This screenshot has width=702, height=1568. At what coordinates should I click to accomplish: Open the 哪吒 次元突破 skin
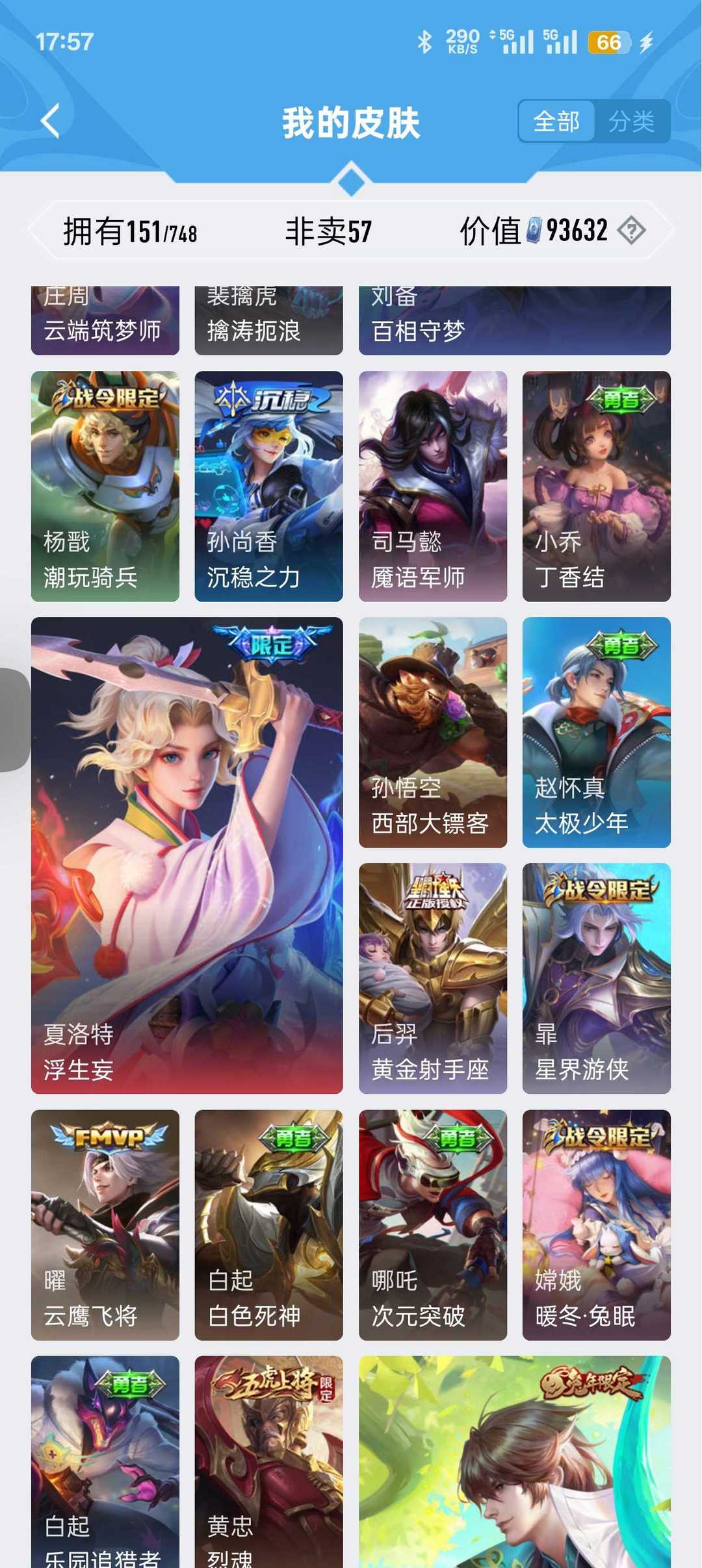pos(433,1225)
